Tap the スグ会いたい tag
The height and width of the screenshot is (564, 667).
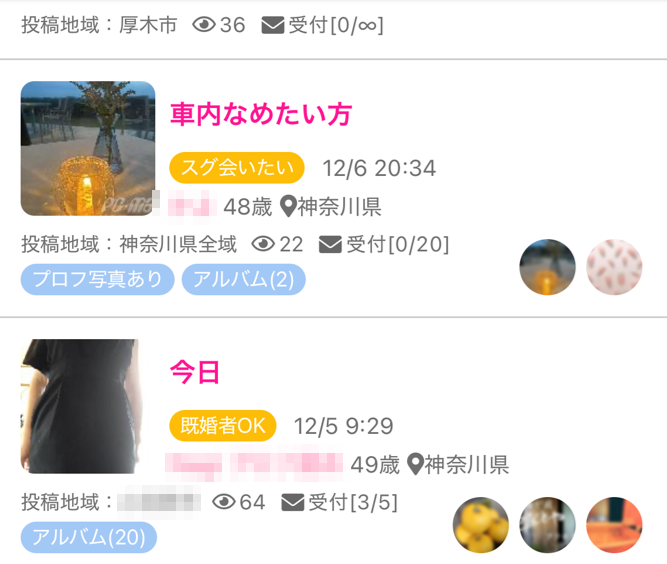click(x=237, y=168)
